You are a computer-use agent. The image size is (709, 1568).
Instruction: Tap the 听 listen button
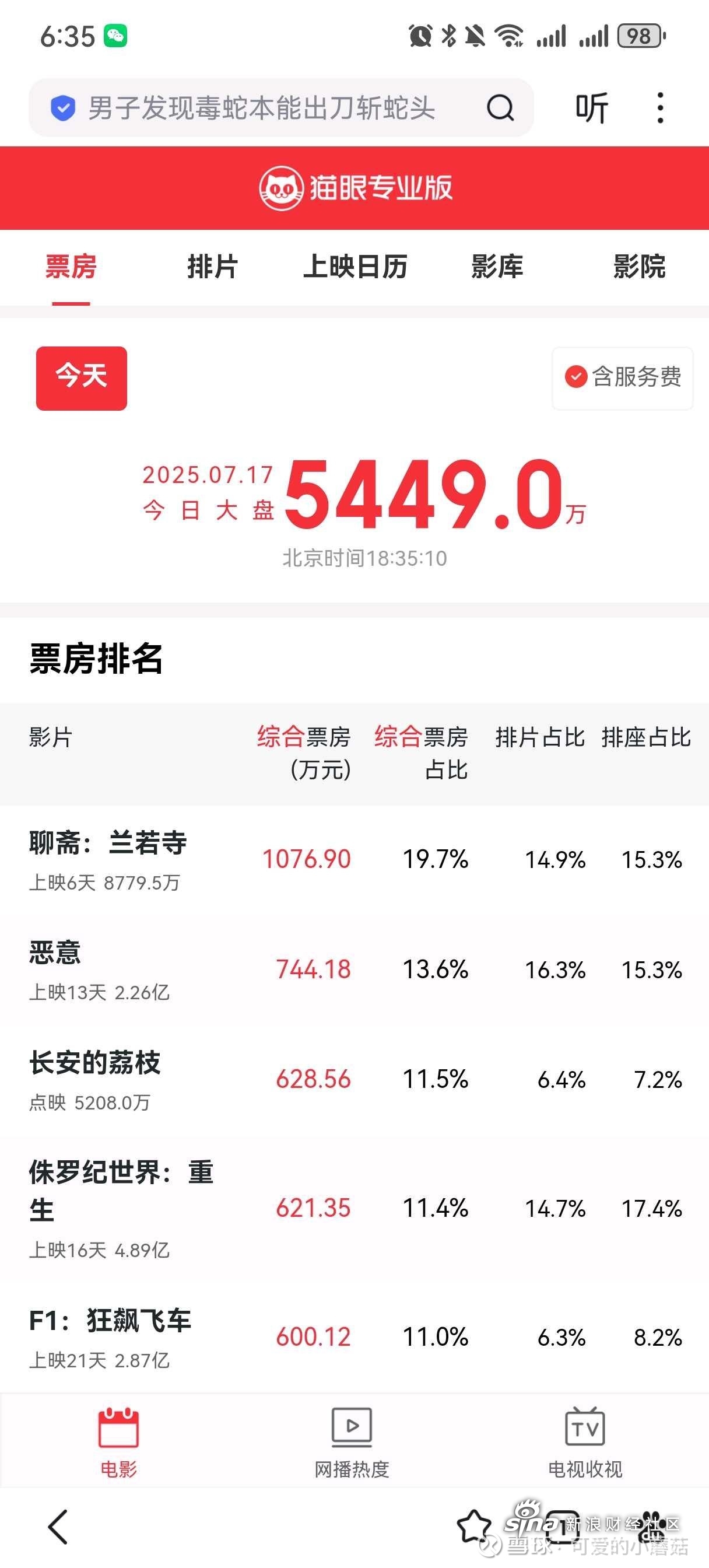(592, 108)
